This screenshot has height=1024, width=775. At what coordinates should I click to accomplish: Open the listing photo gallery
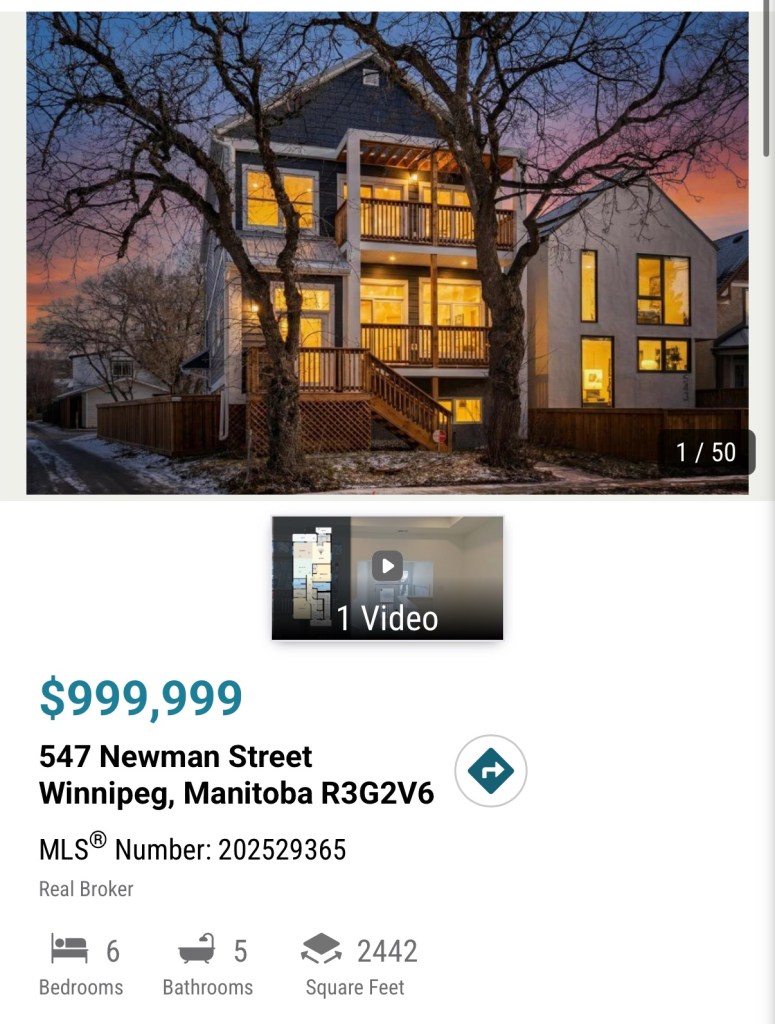pyautogui.click(x=387, y=252)
